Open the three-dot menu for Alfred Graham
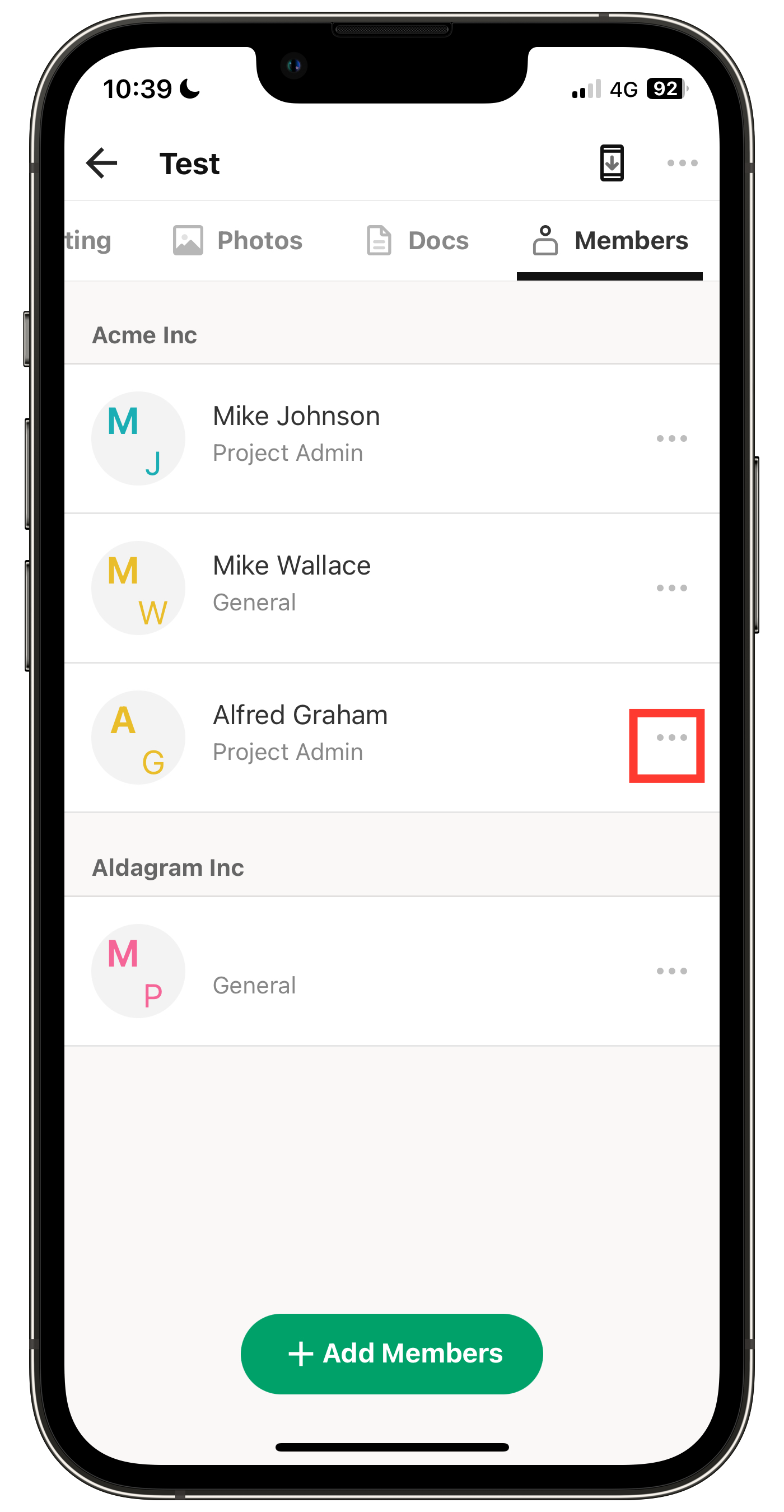The width and height of the screenshot is (784, 1512). (x=671, y=738)
